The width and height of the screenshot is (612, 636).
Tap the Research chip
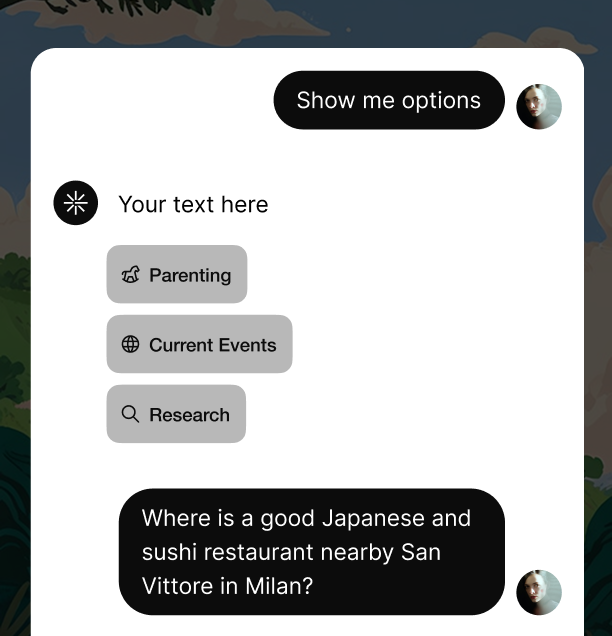click(x=176, y=415)
